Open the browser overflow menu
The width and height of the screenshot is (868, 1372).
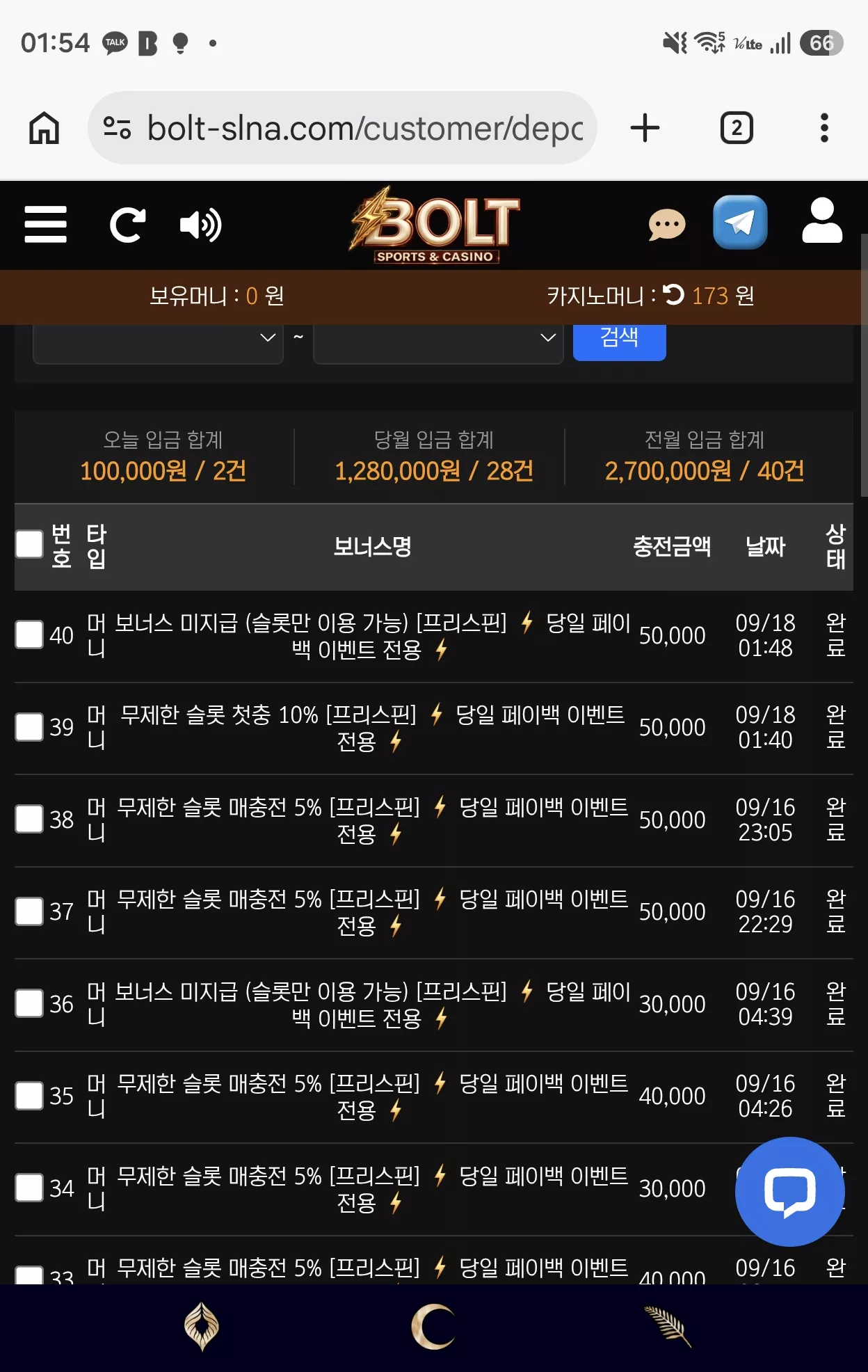pos(824,128)
